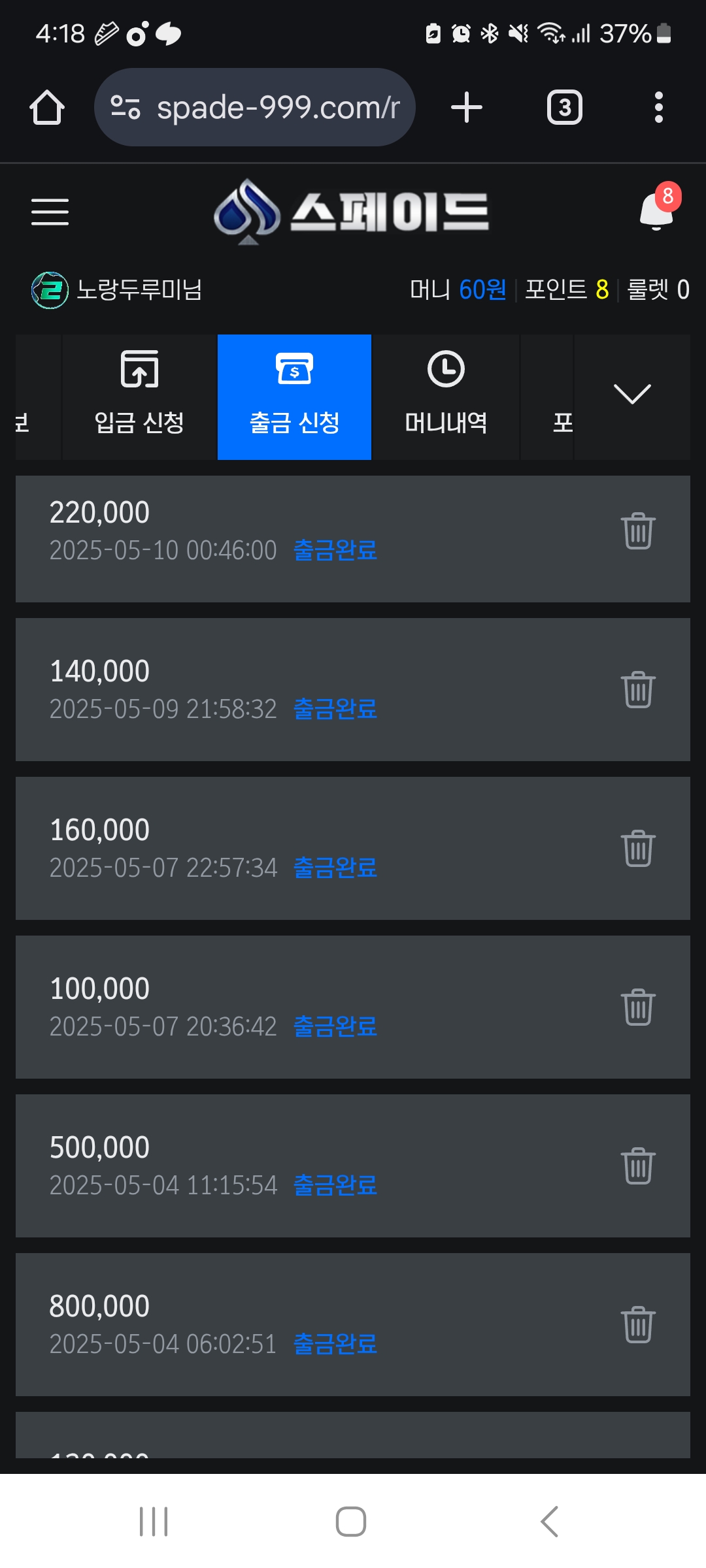Image resolution: width=706 pixels, height=1568 pixels.
Task: Delete the 100,000 withdrawal entry
Action: [x=638, y=1007]
